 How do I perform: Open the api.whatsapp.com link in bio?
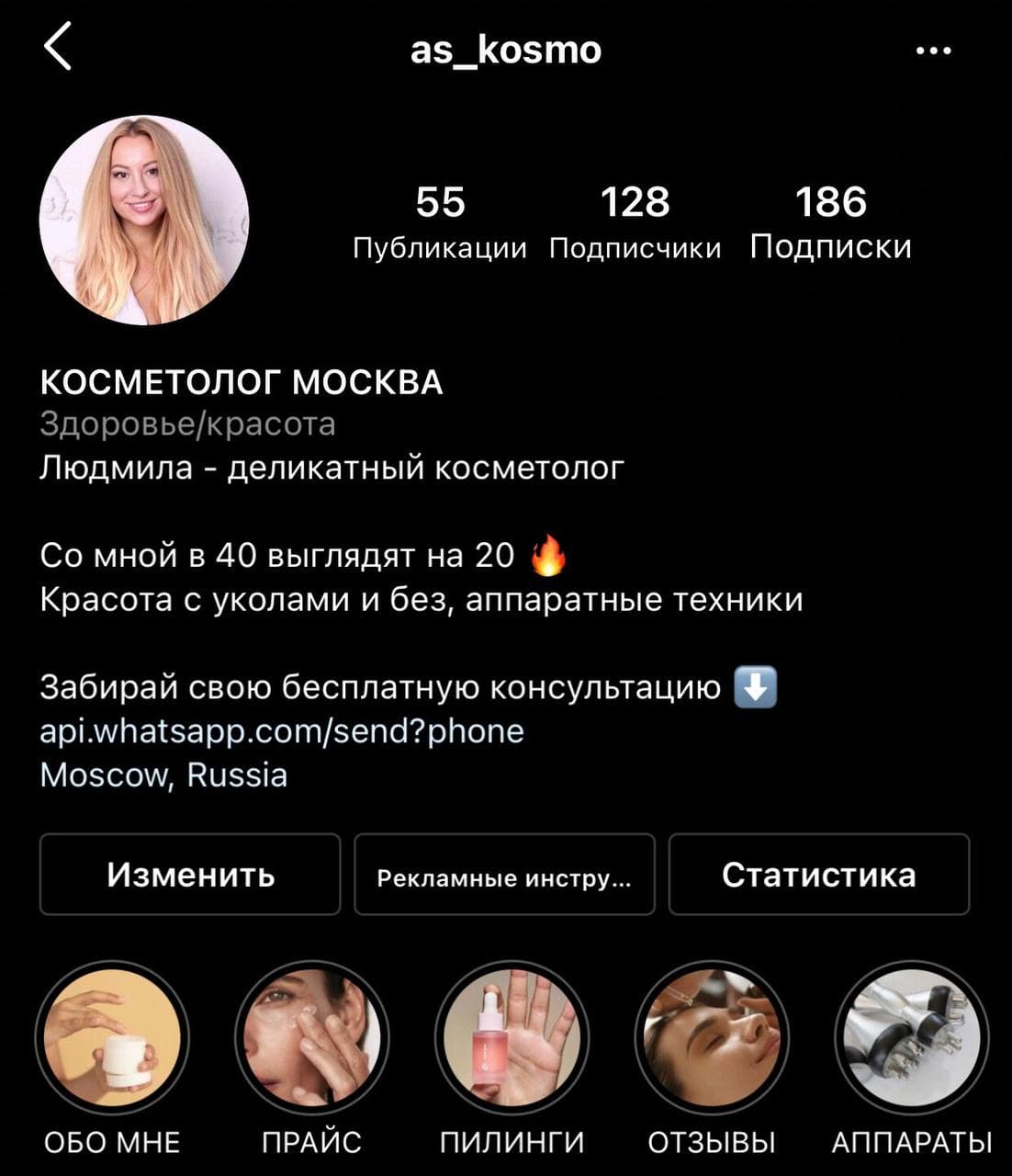282,731
